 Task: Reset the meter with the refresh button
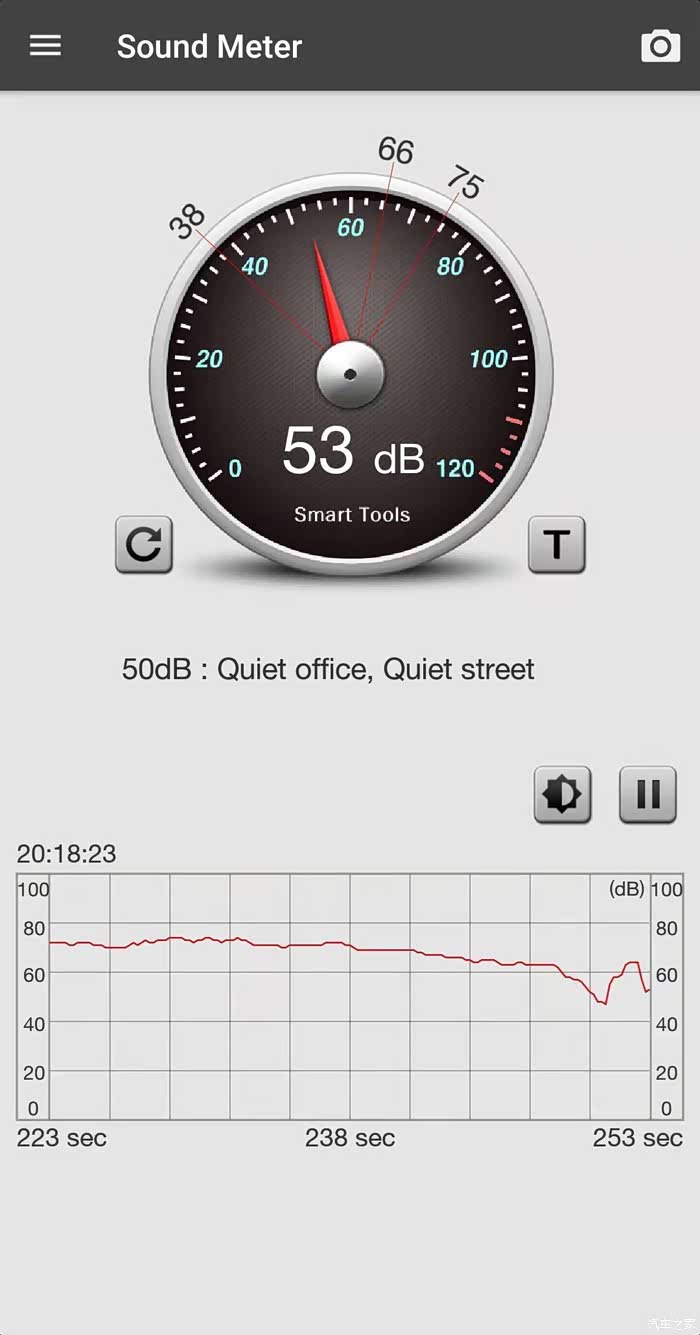[144, 544]
